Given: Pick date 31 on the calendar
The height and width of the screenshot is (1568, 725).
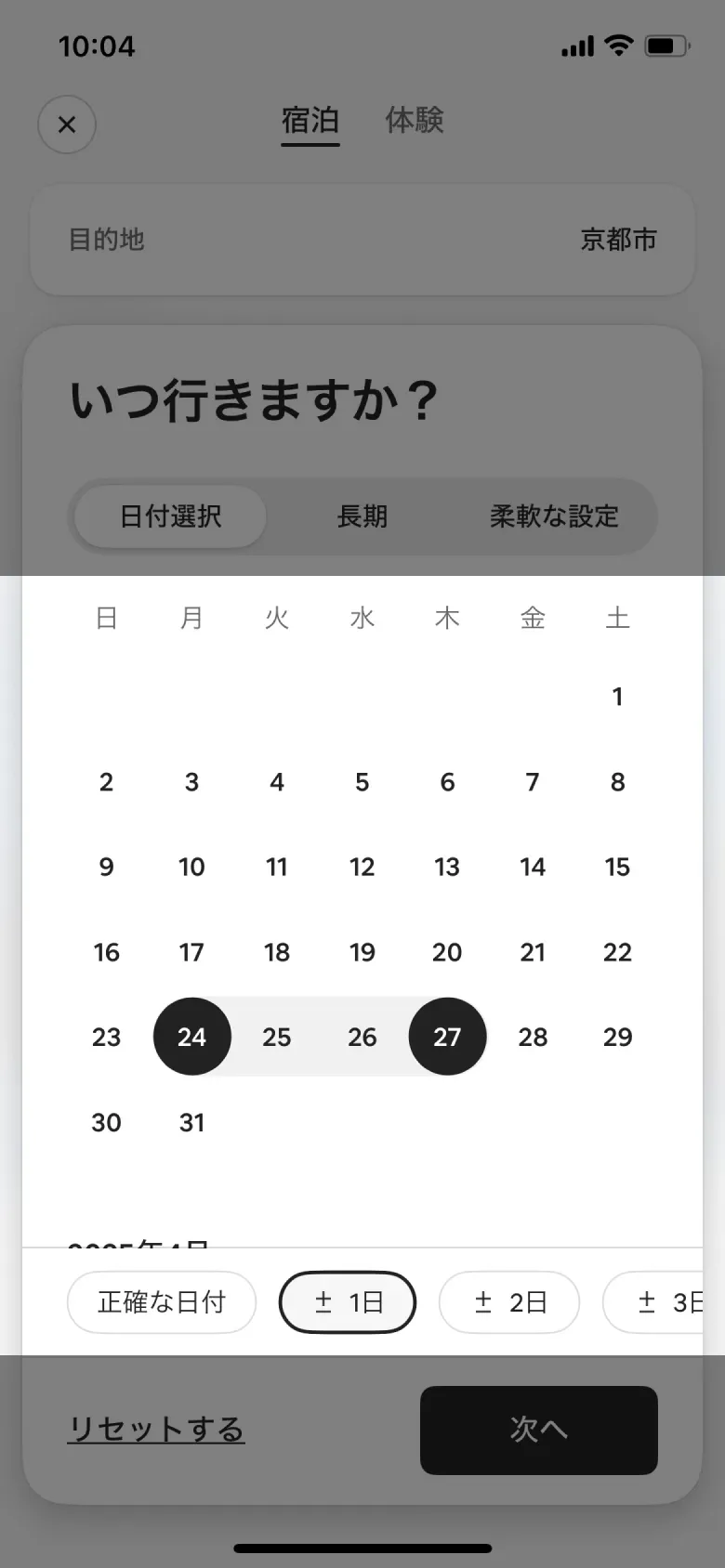Looking at the screenshot, I should (191, 1122).
